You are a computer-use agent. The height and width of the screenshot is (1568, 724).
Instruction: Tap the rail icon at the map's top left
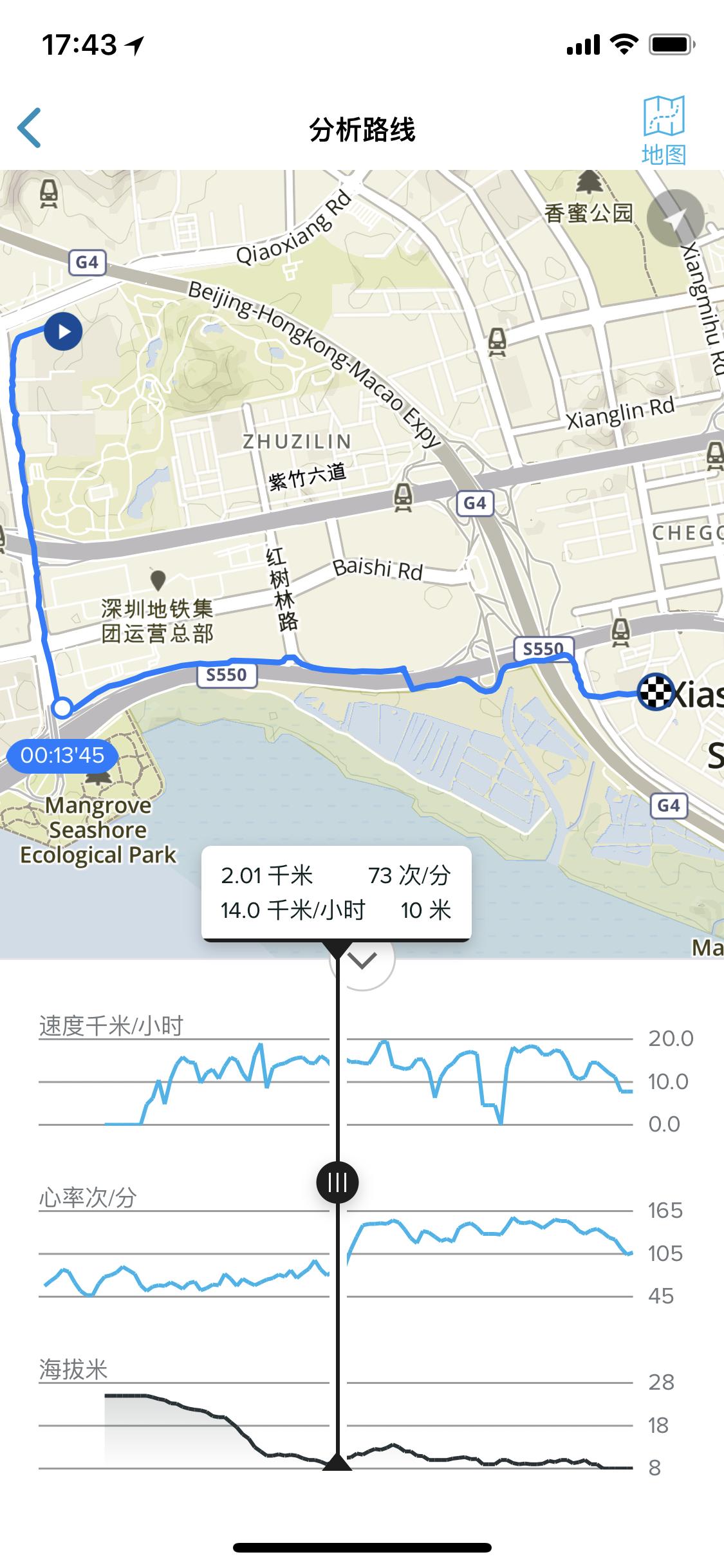(48, 192)
